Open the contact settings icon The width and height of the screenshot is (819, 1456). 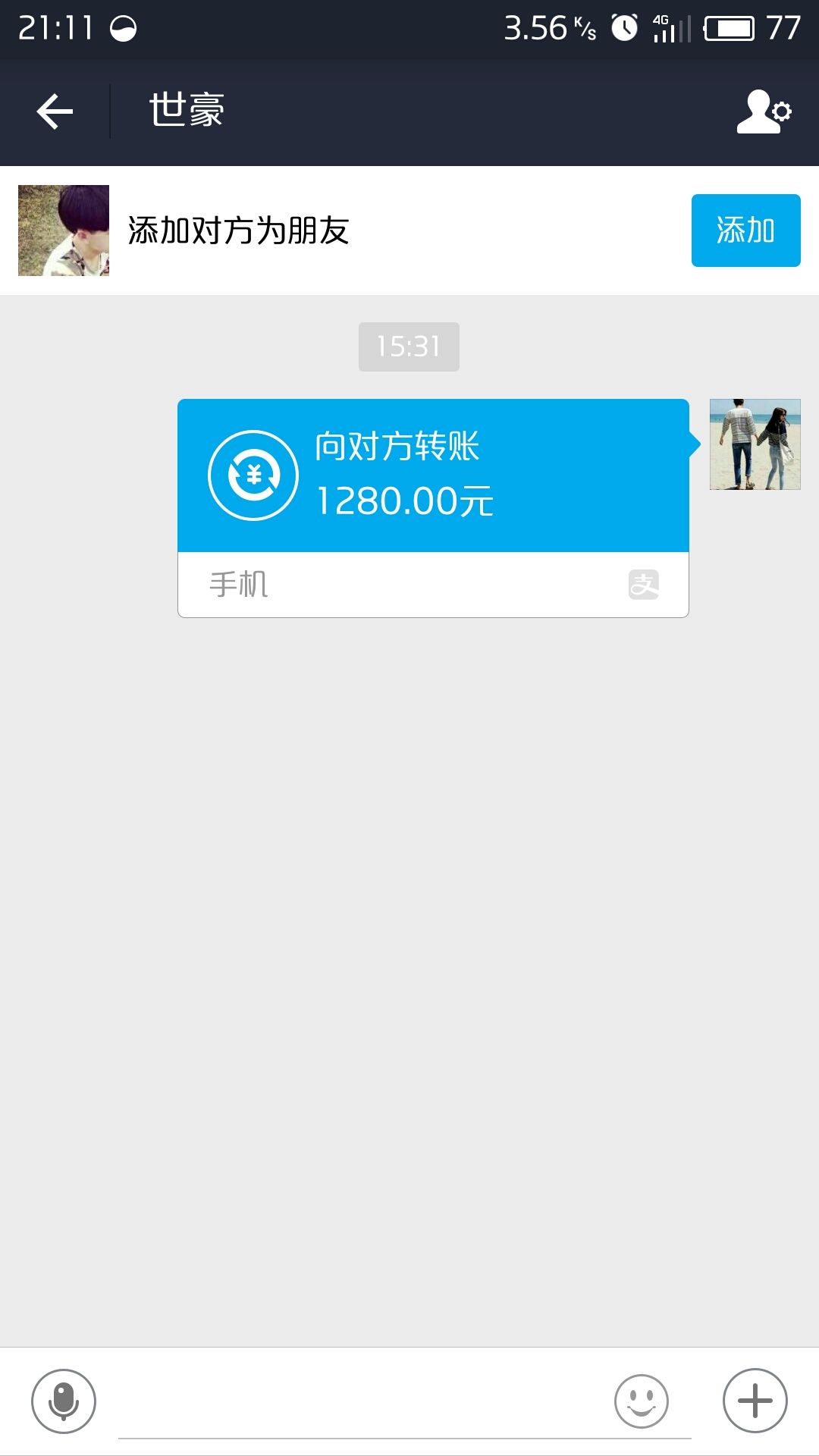tap(764, 111)
